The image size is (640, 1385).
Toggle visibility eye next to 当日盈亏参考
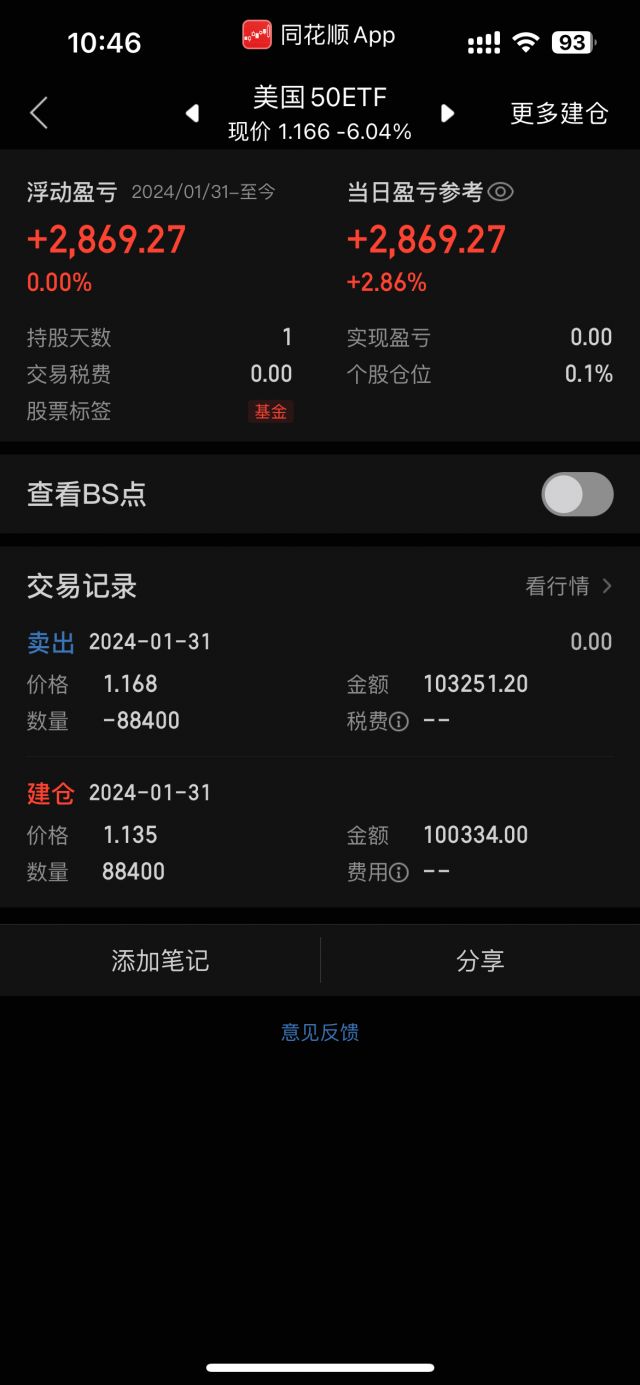pos(500,192)
